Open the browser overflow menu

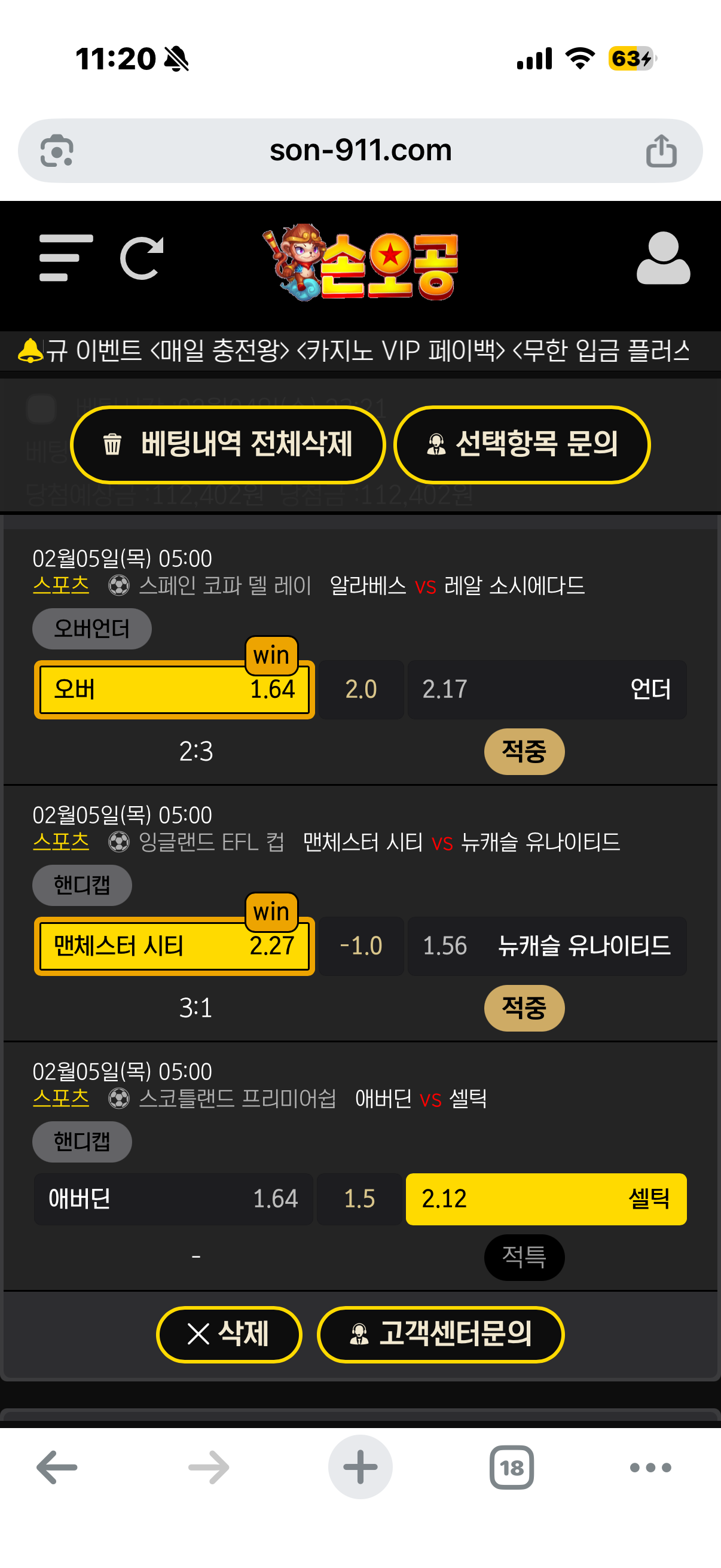[650, 1467]
